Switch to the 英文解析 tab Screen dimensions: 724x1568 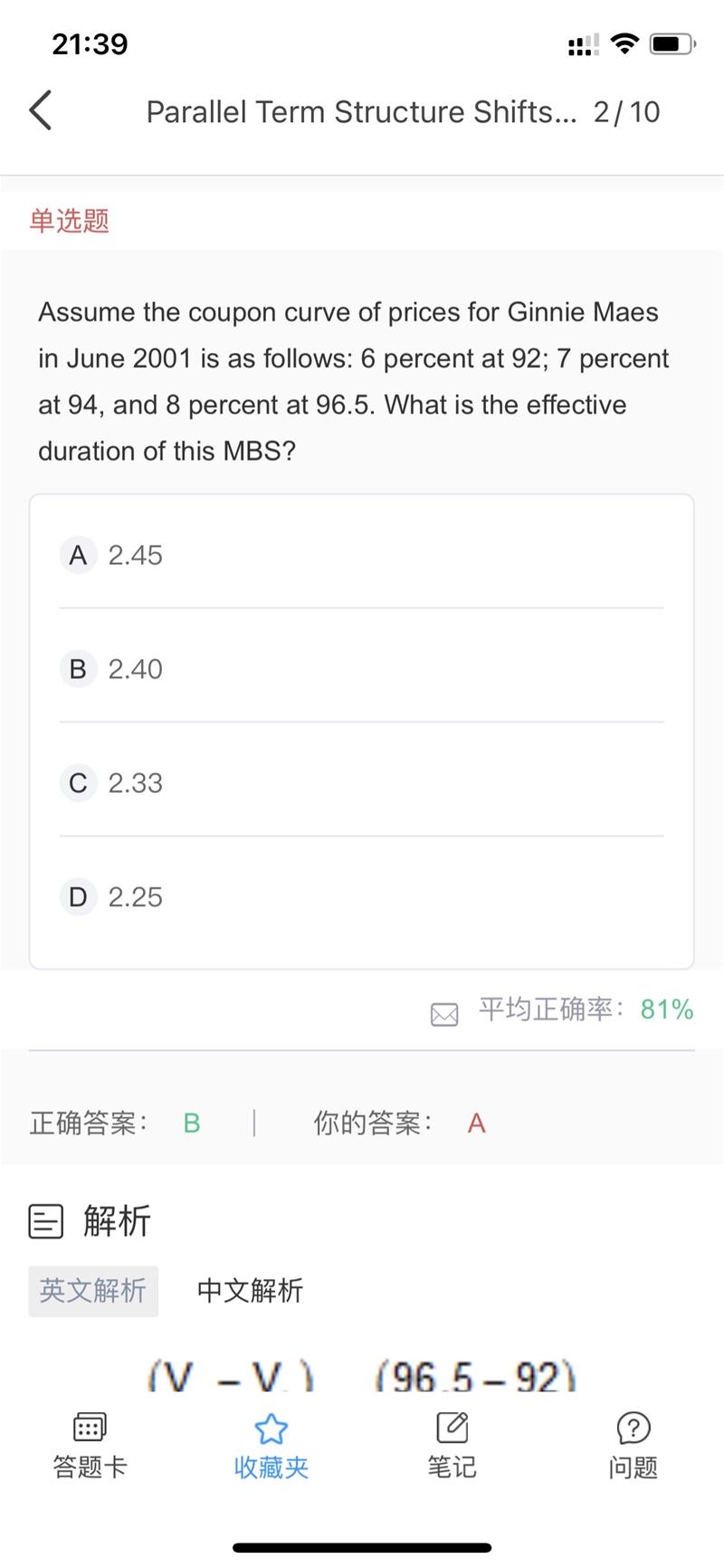(93, 1291)
